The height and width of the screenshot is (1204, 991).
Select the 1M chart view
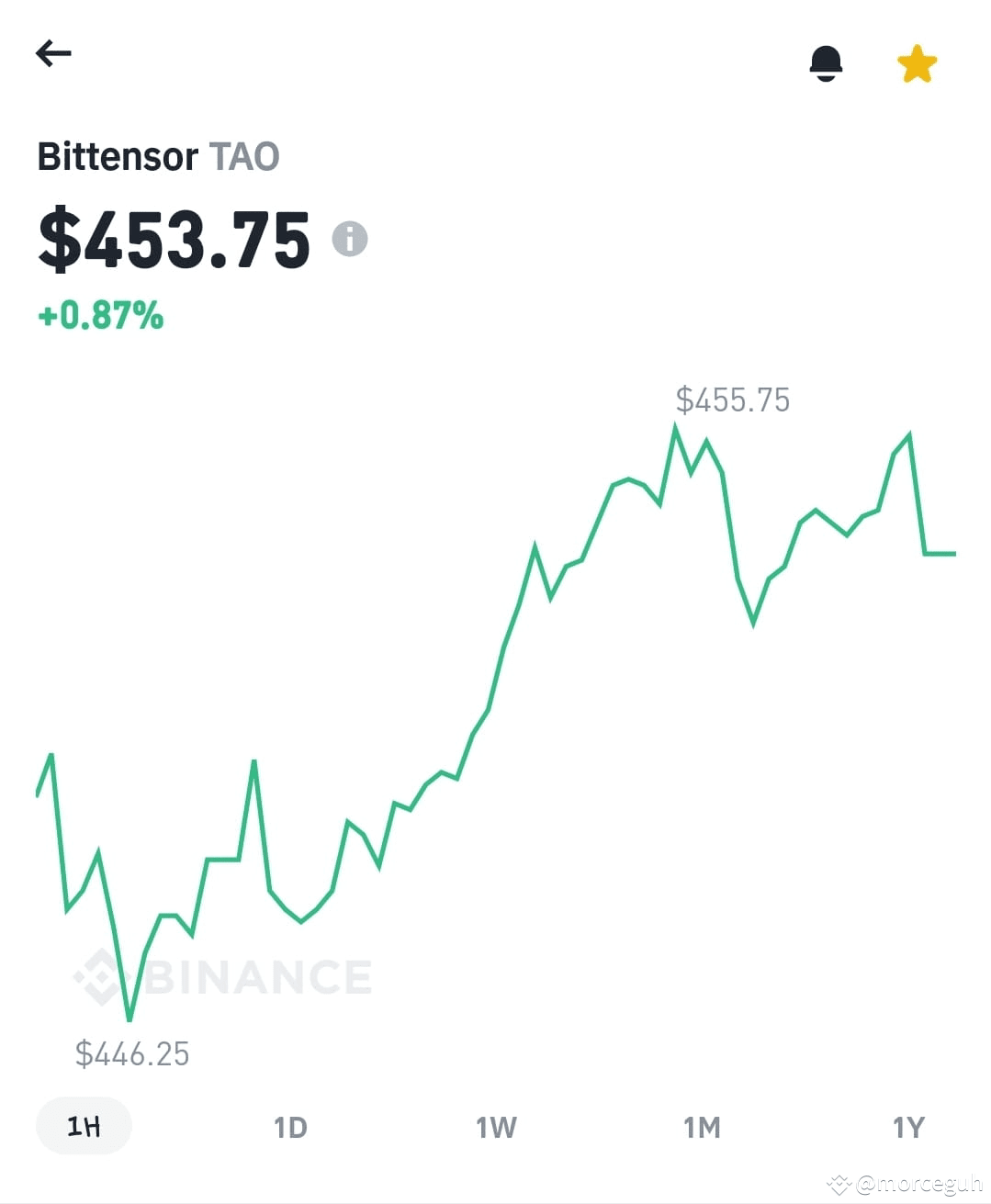point(703,1125)
